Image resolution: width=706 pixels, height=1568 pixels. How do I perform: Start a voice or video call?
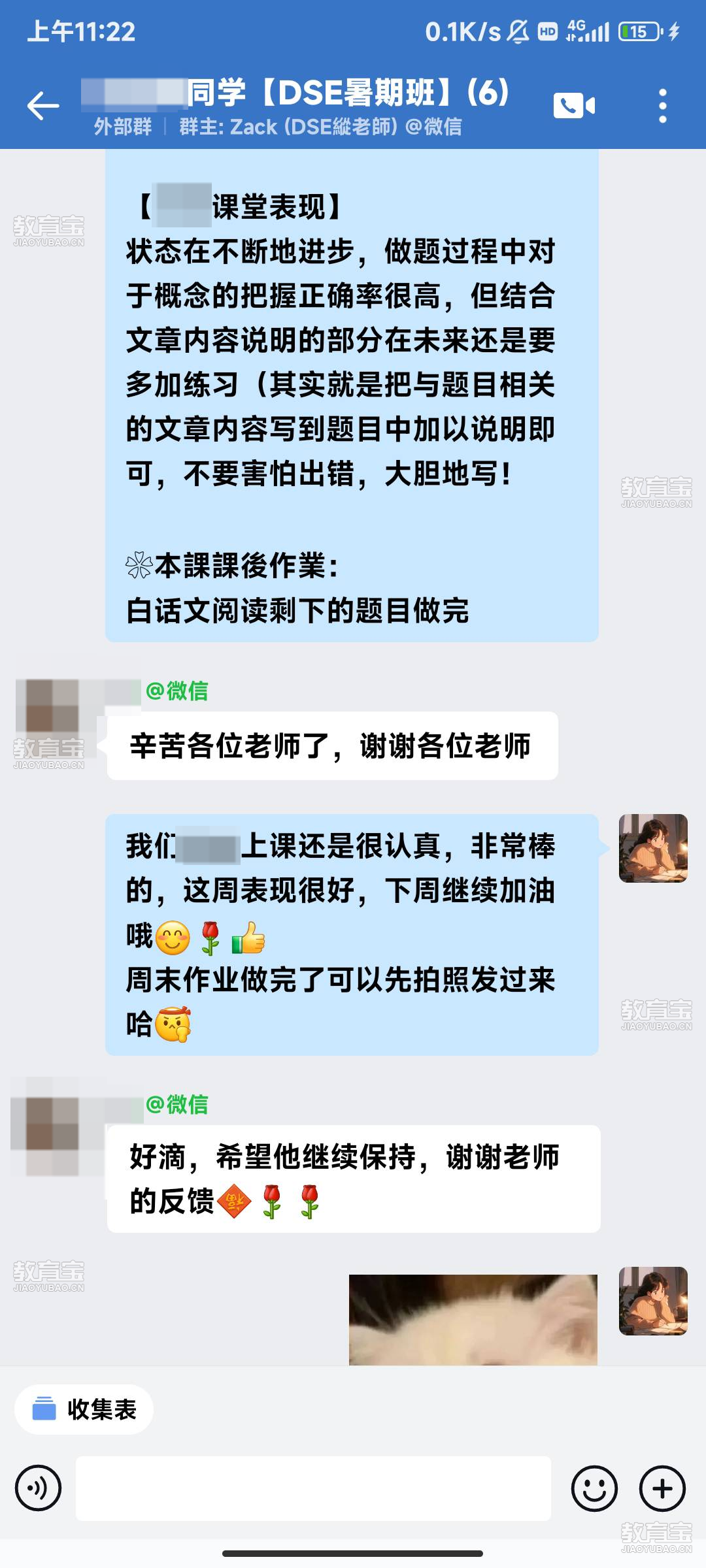(x=574, y=106)
